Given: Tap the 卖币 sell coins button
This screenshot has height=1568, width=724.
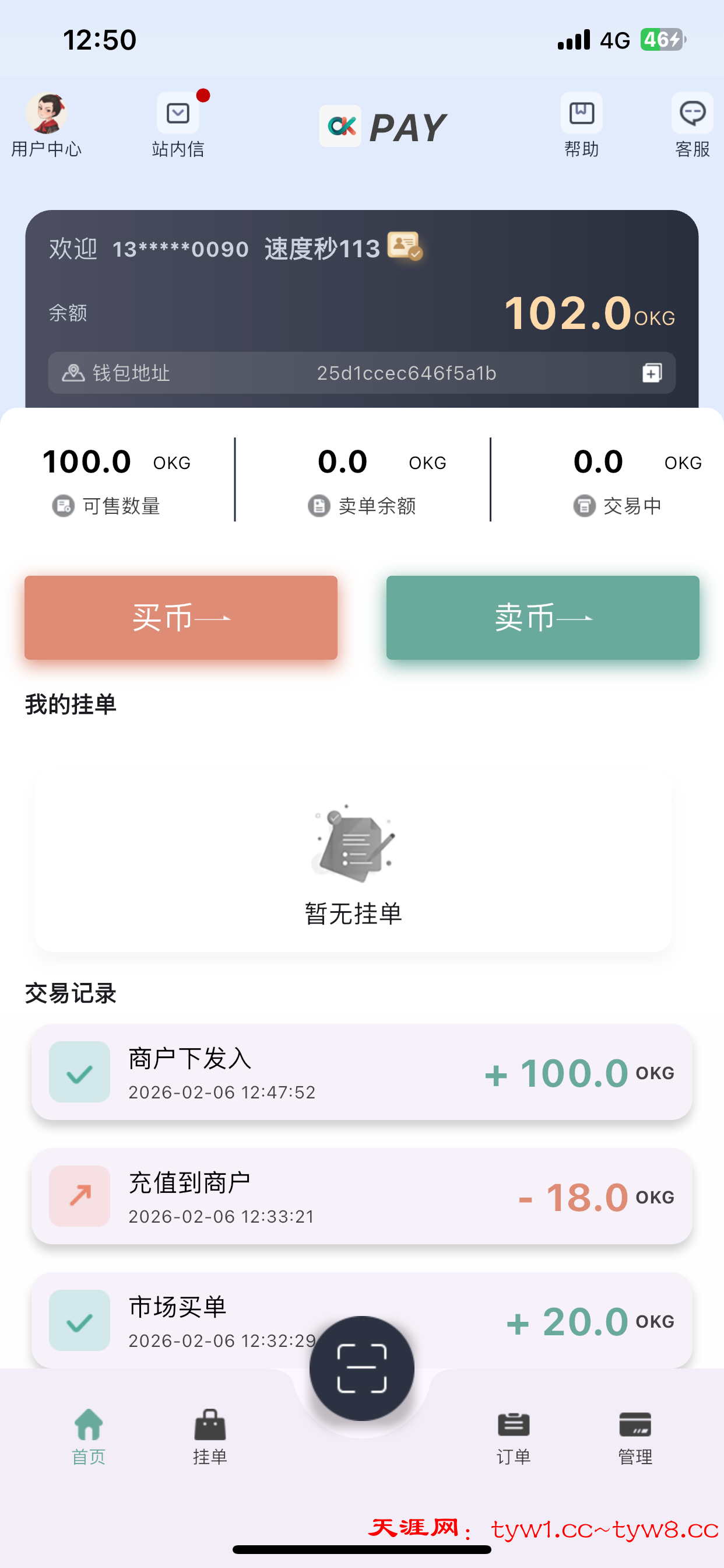Looking at the screenshot, I should (x=542, y=617).
